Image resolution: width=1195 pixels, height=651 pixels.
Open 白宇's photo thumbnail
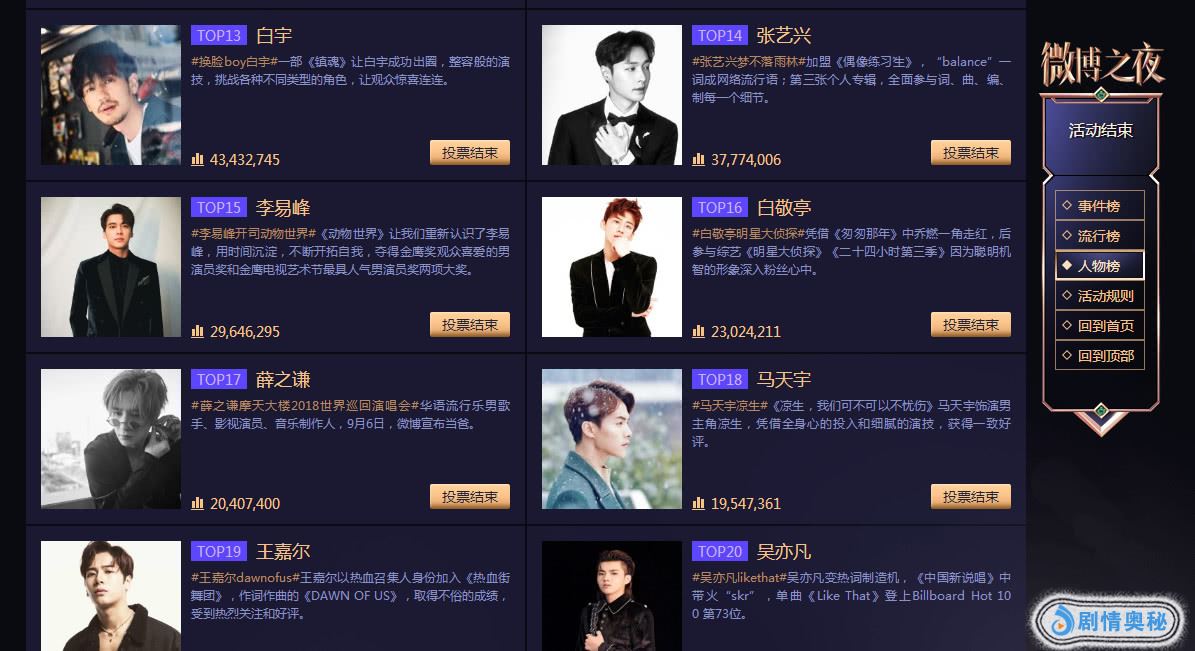click(111, 95)
